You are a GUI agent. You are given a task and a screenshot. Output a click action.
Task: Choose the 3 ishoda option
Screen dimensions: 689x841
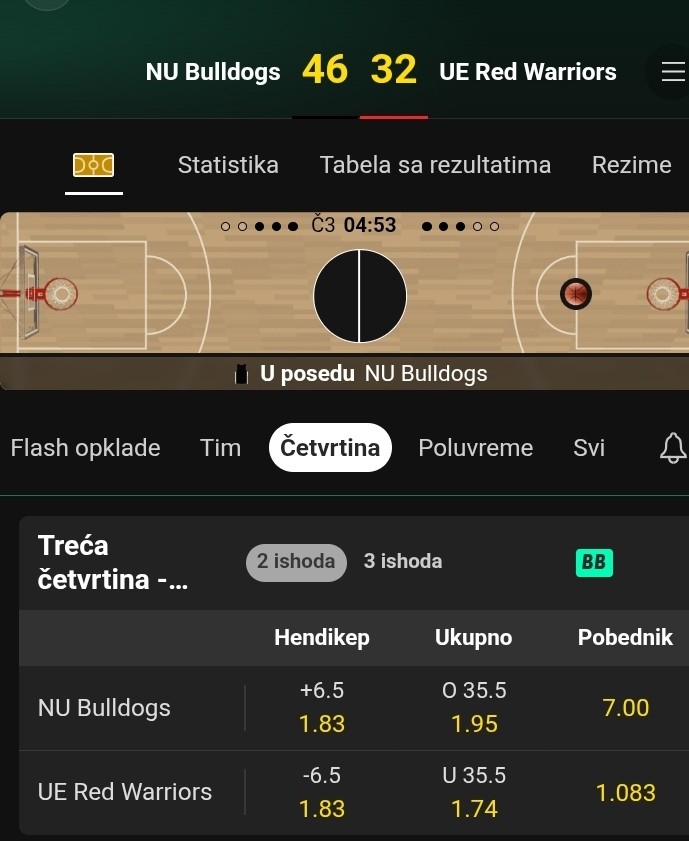[403, 562]
